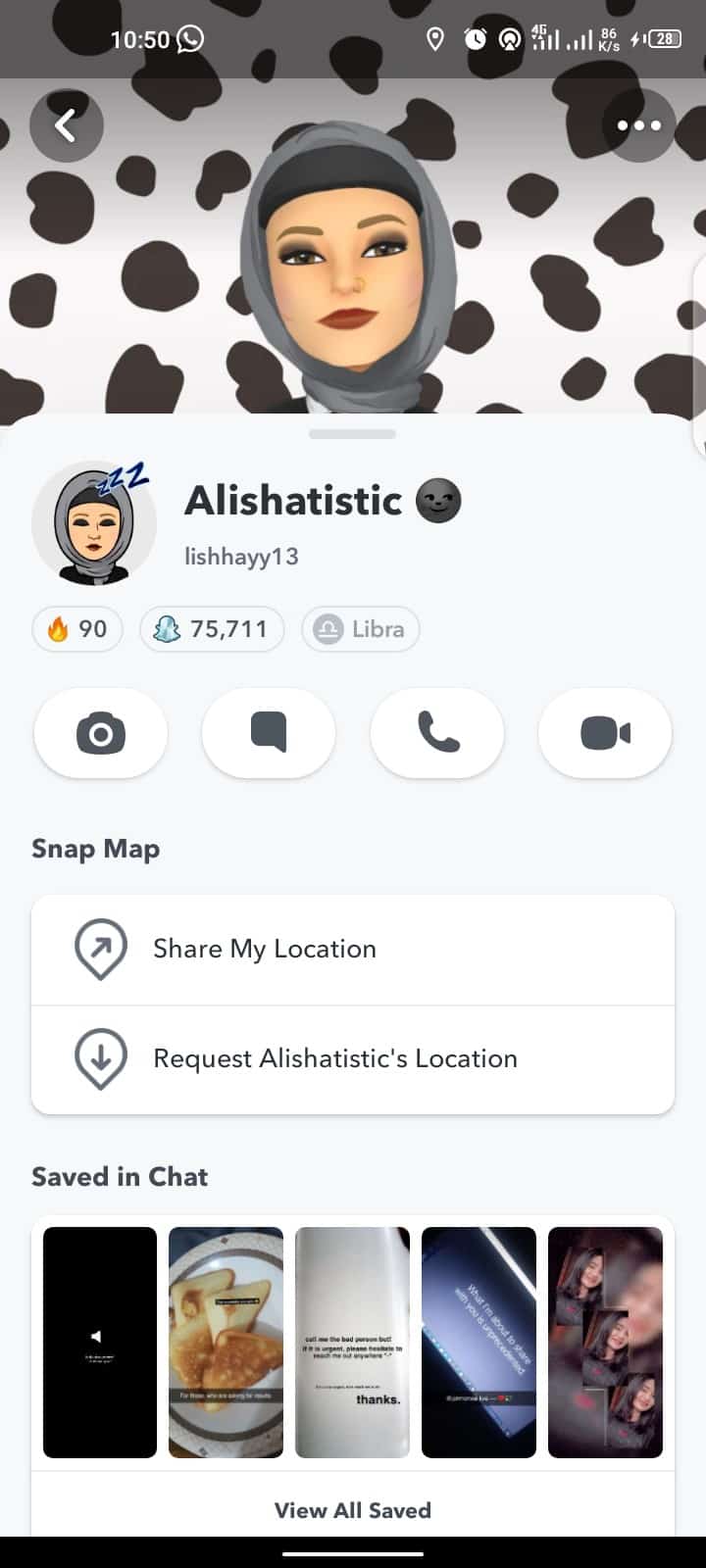Tap the username lishhayy13

pos(241,557)
